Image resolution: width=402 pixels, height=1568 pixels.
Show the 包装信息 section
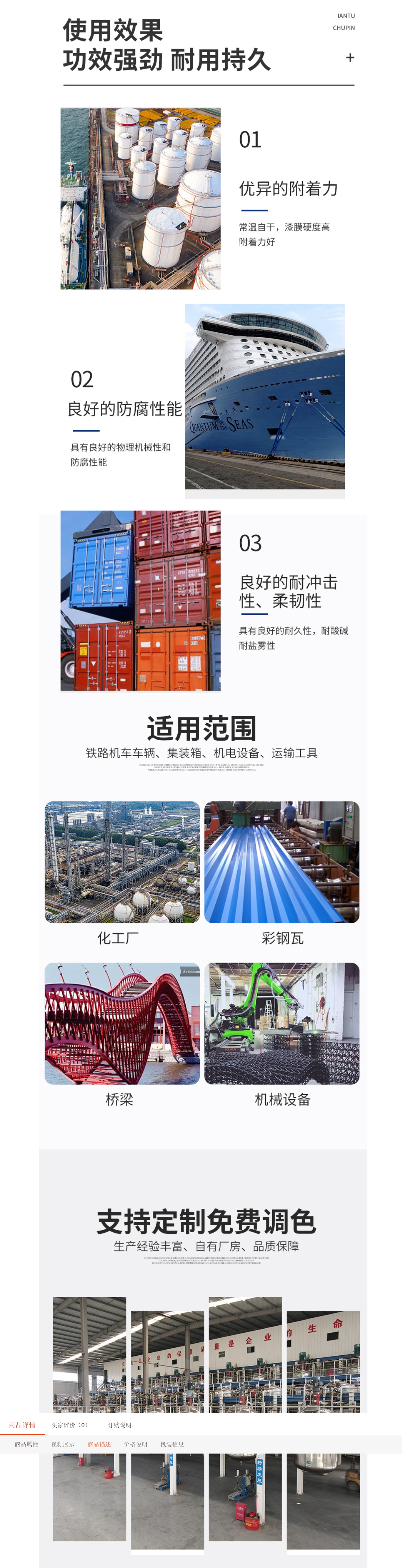(172, 1445)
